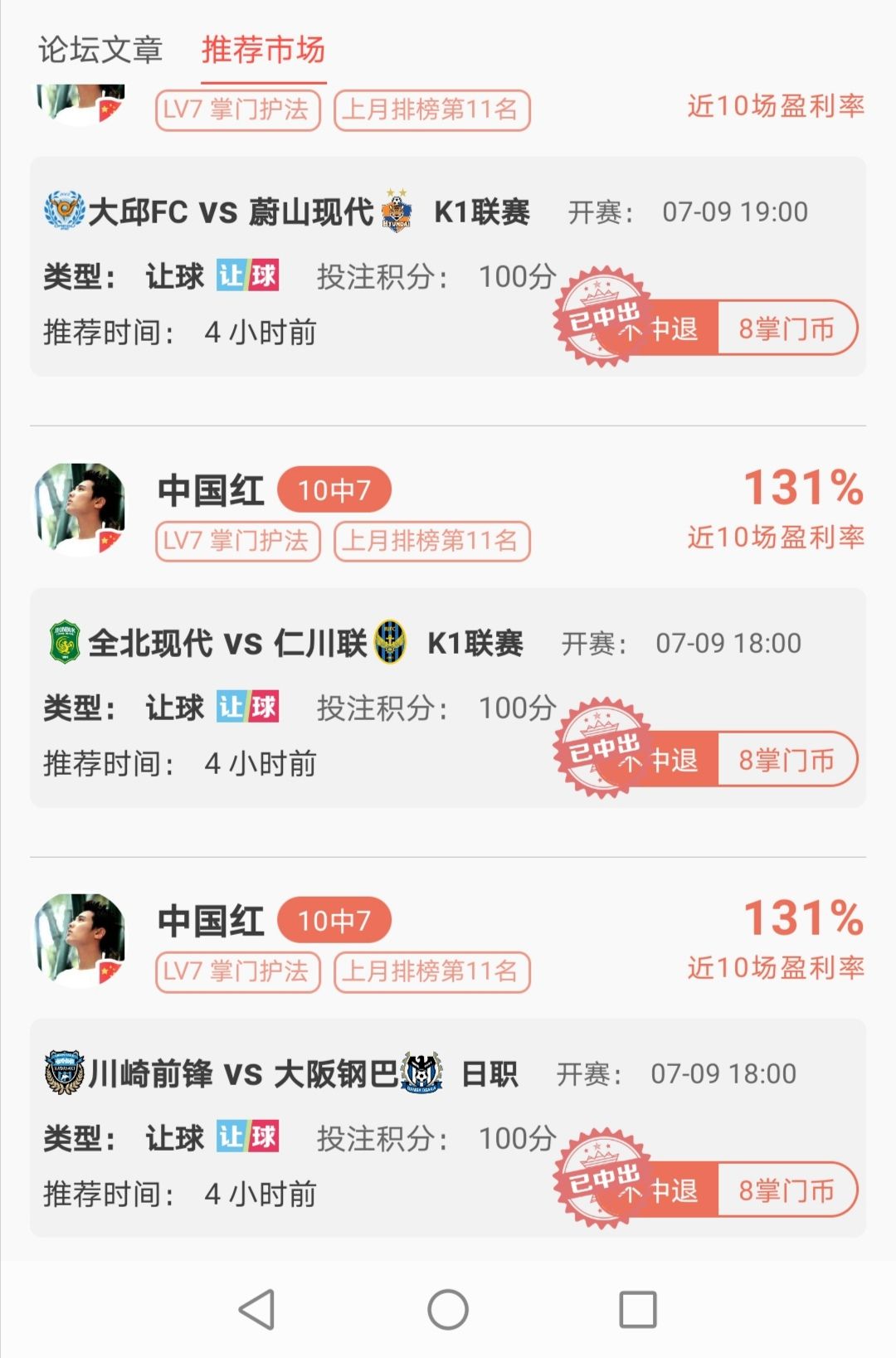The width and height of the screenshot is (896, 1358).
Task: Open 中国红's avatar above the 川崎前锋 match
Action: click(x=80, y=940)
